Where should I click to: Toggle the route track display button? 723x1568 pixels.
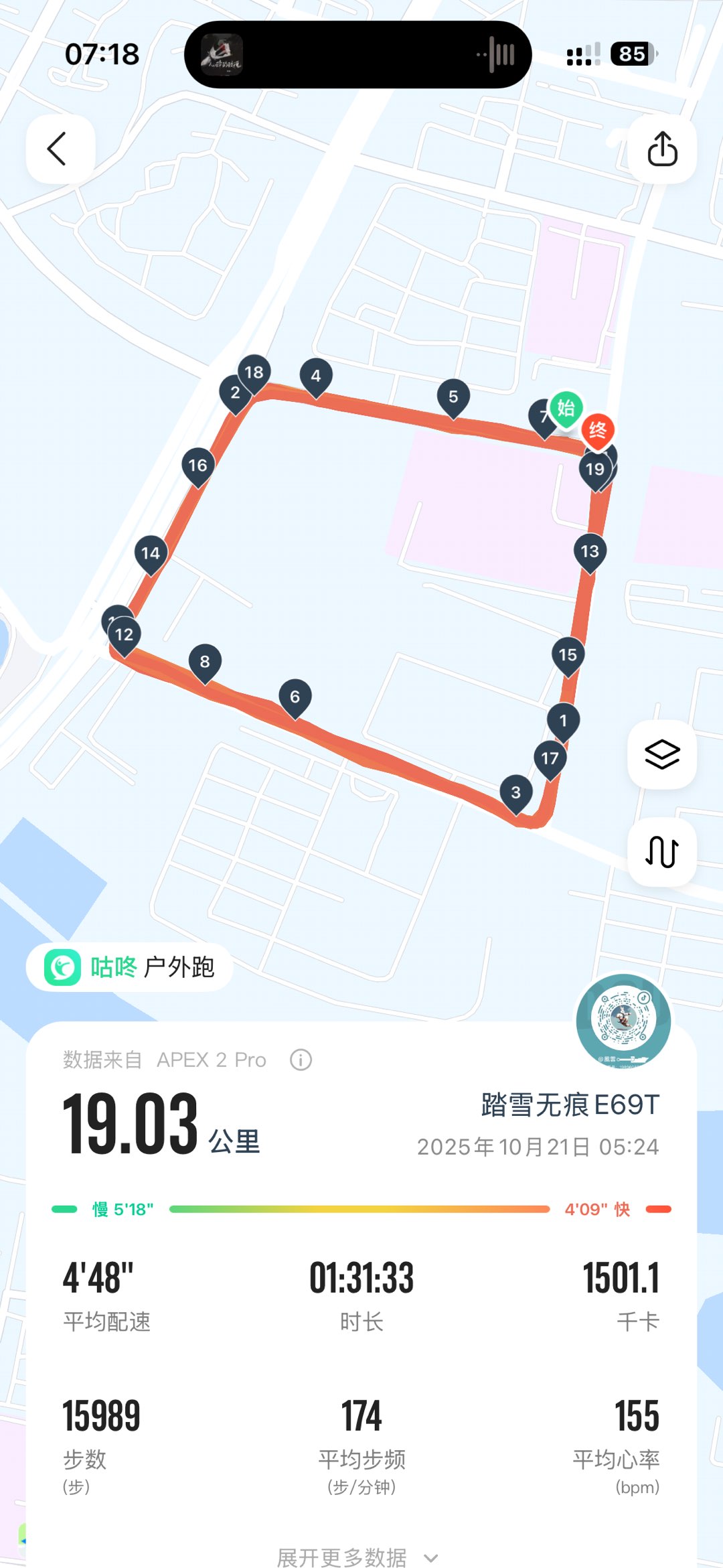tap(662, 852)
